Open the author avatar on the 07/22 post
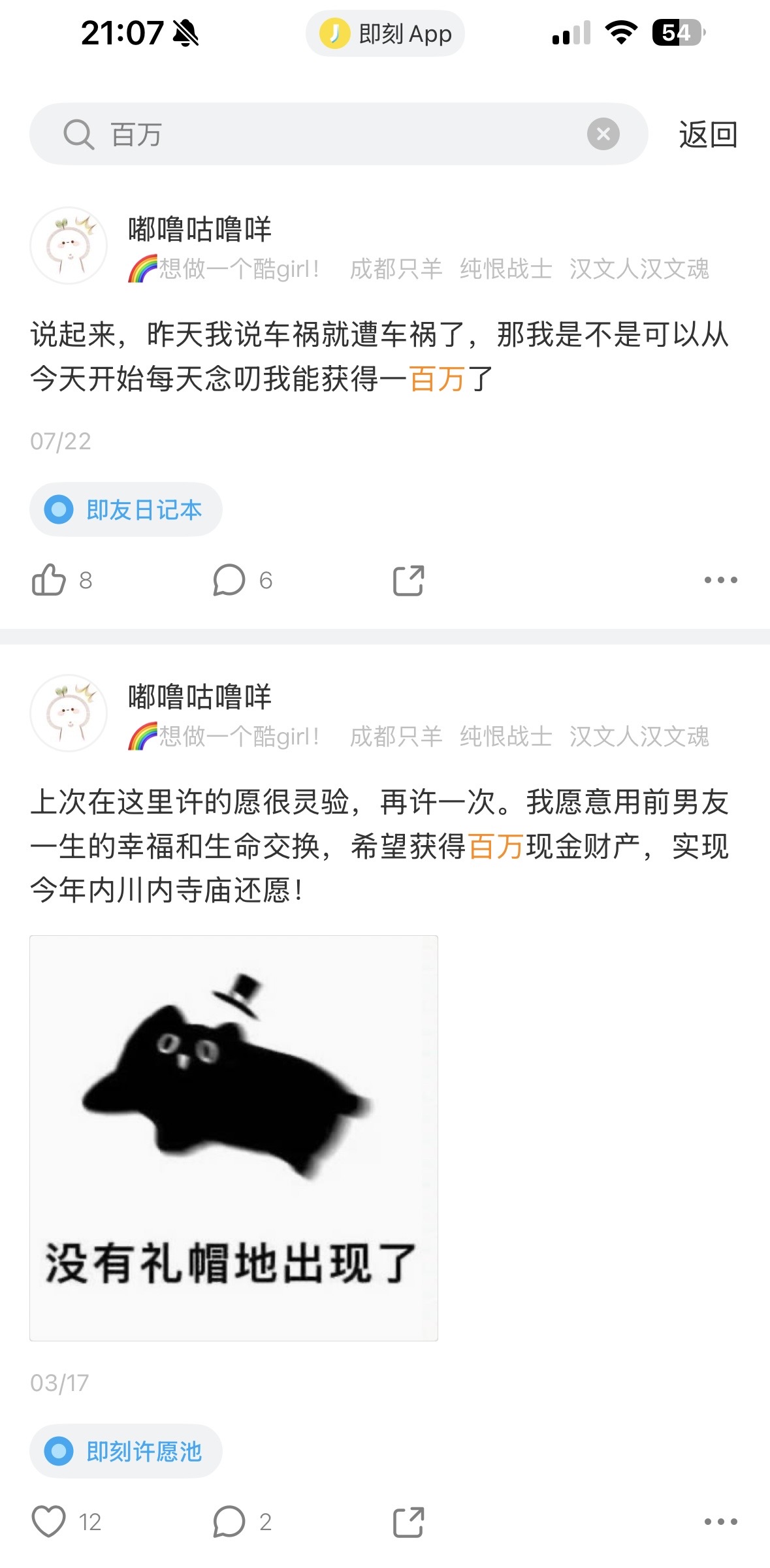 coord(69,246)
